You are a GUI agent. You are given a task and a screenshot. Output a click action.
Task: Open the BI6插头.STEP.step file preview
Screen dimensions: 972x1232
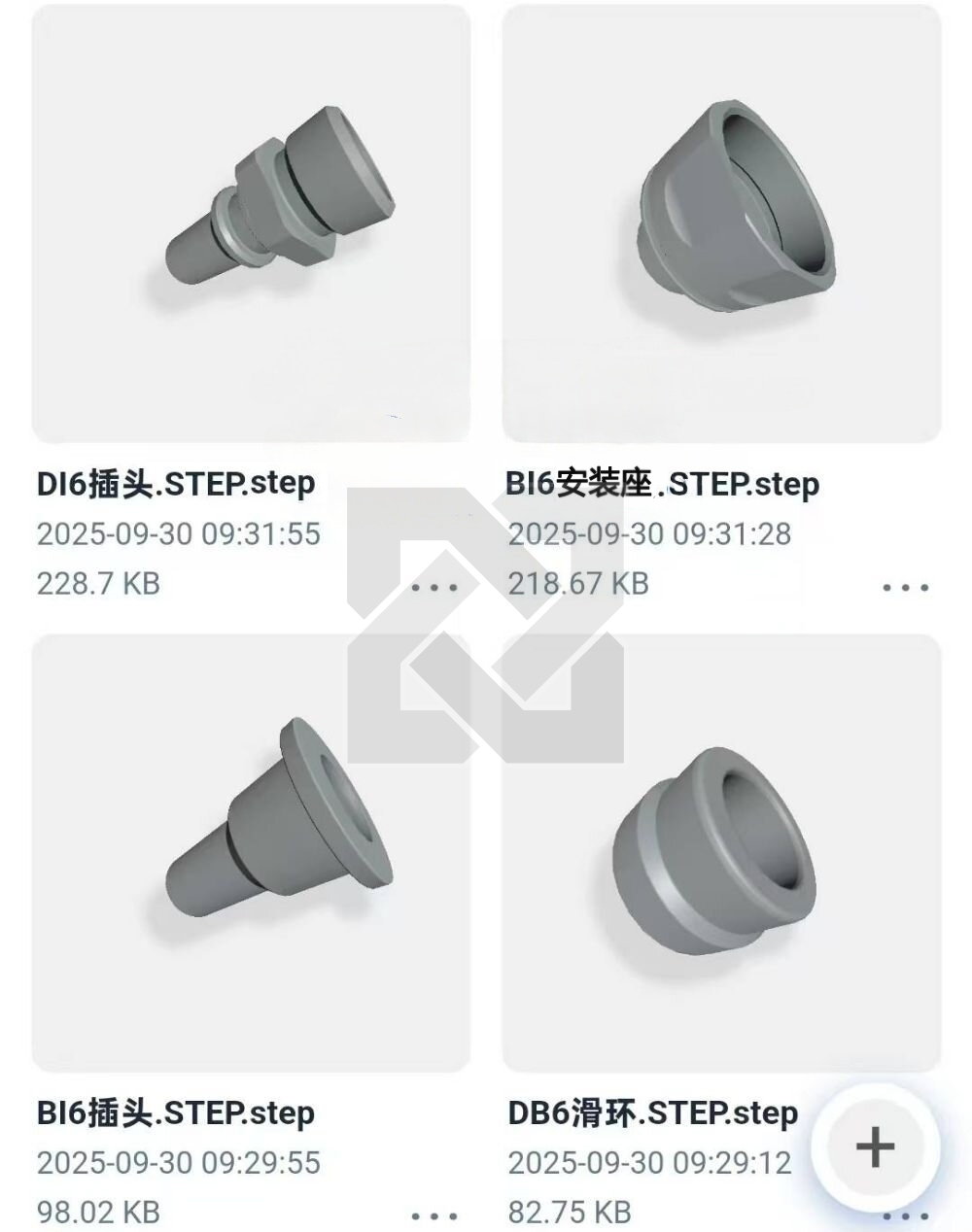[x=251, y=853]
